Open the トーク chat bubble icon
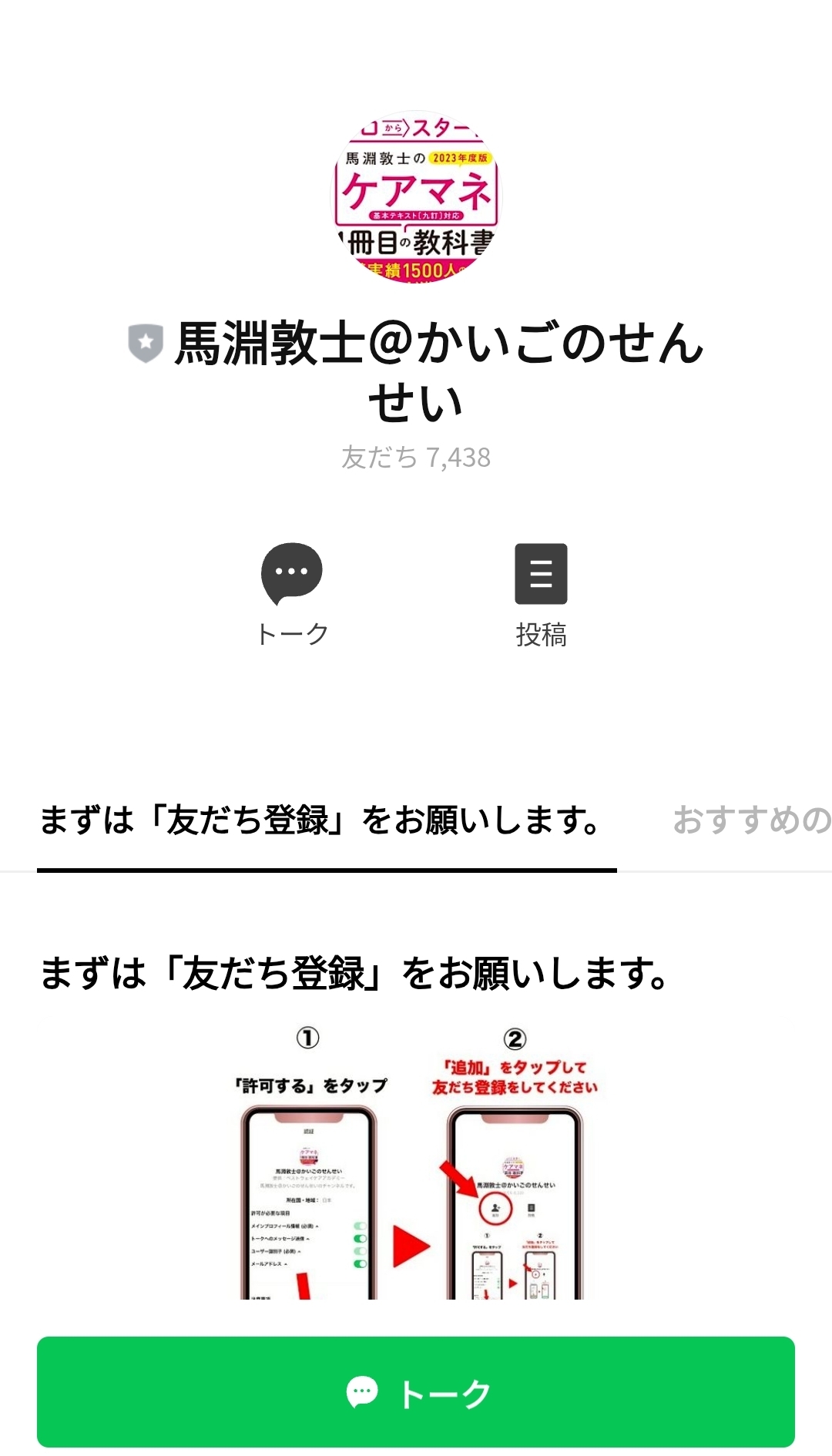The width and height of the screenshot is (832, 1456). point(292,574)
